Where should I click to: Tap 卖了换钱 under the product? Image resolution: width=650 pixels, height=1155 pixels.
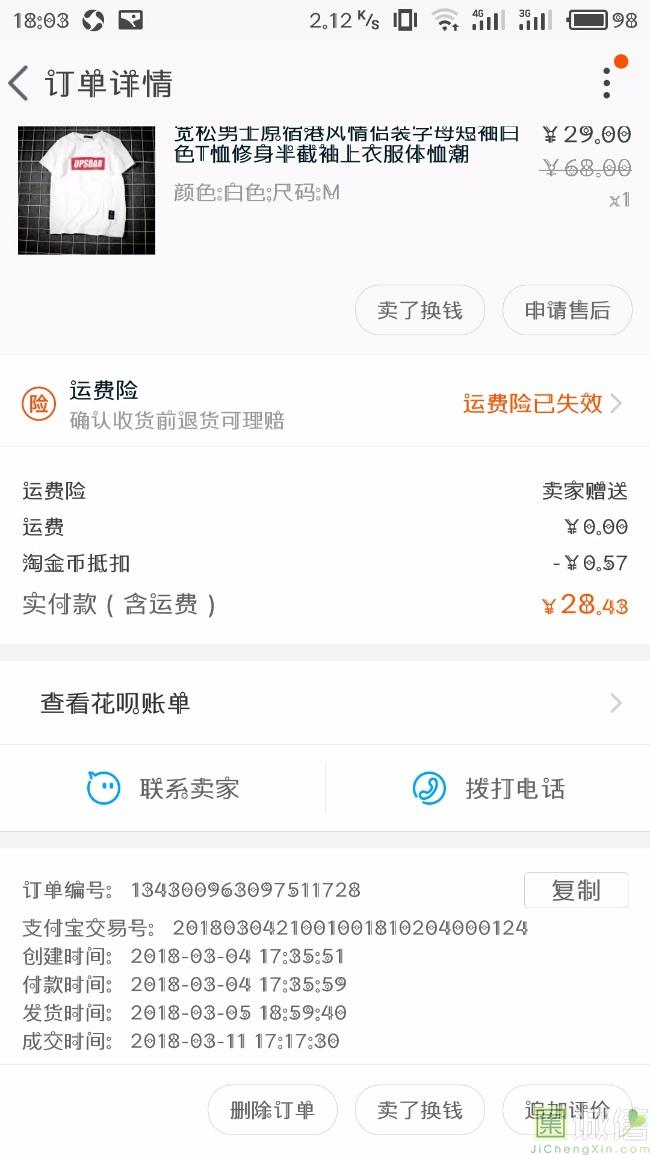tap(420, 310)
